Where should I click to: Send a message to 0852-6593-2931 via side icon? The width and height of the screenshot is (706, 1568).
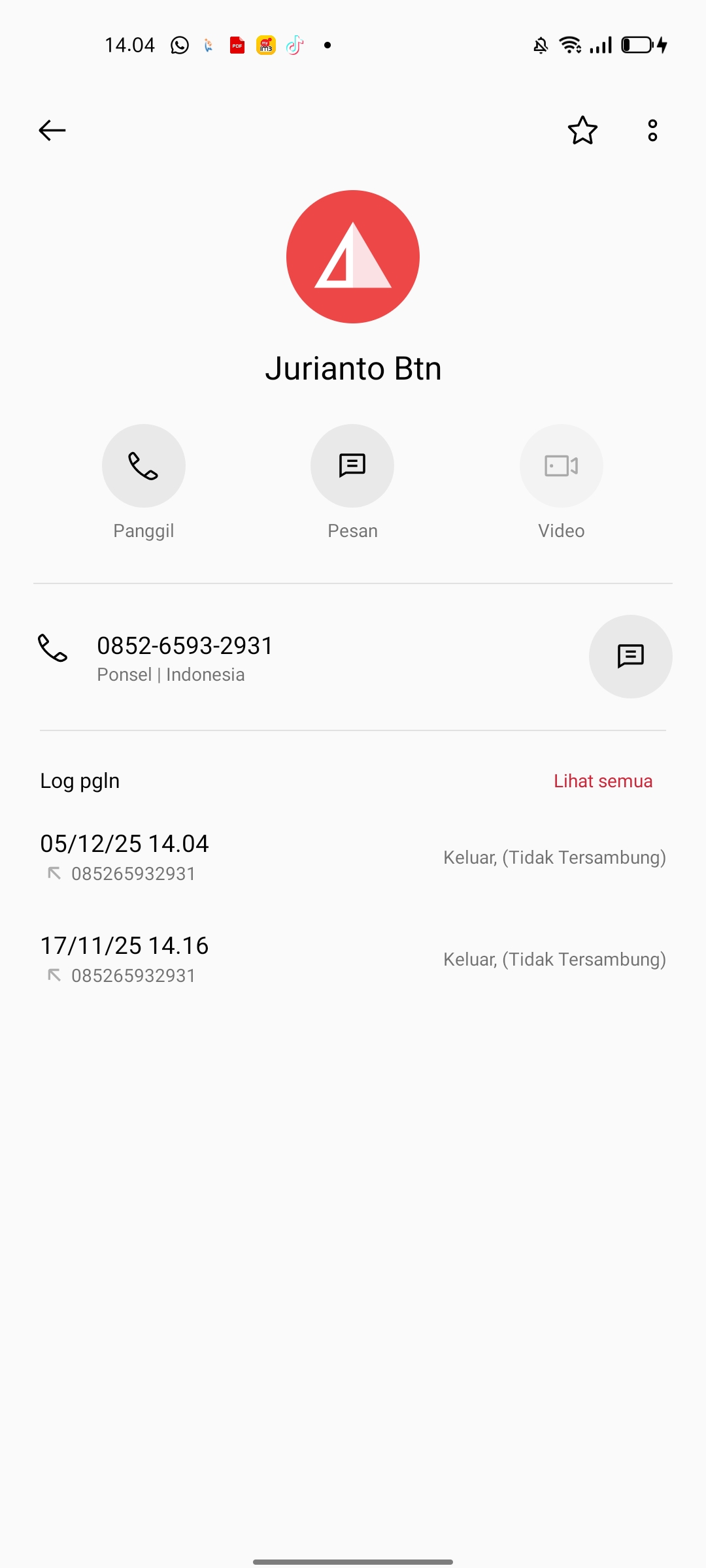pyautogui.click(x=630, y=657)
